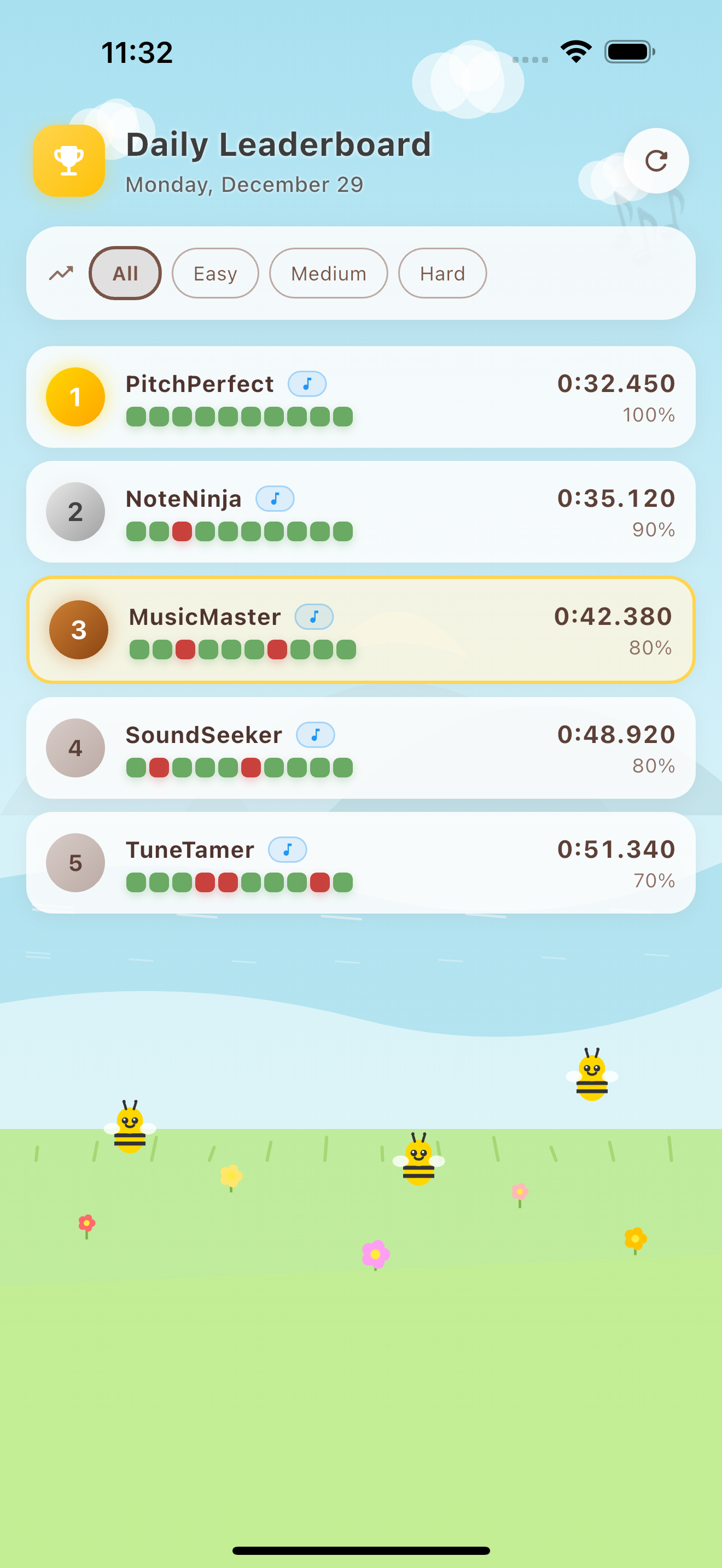Switch to the Hard difficulty filter
Image resolution: width=722 pixels, height=1568 pixels.
click(442, 273)
